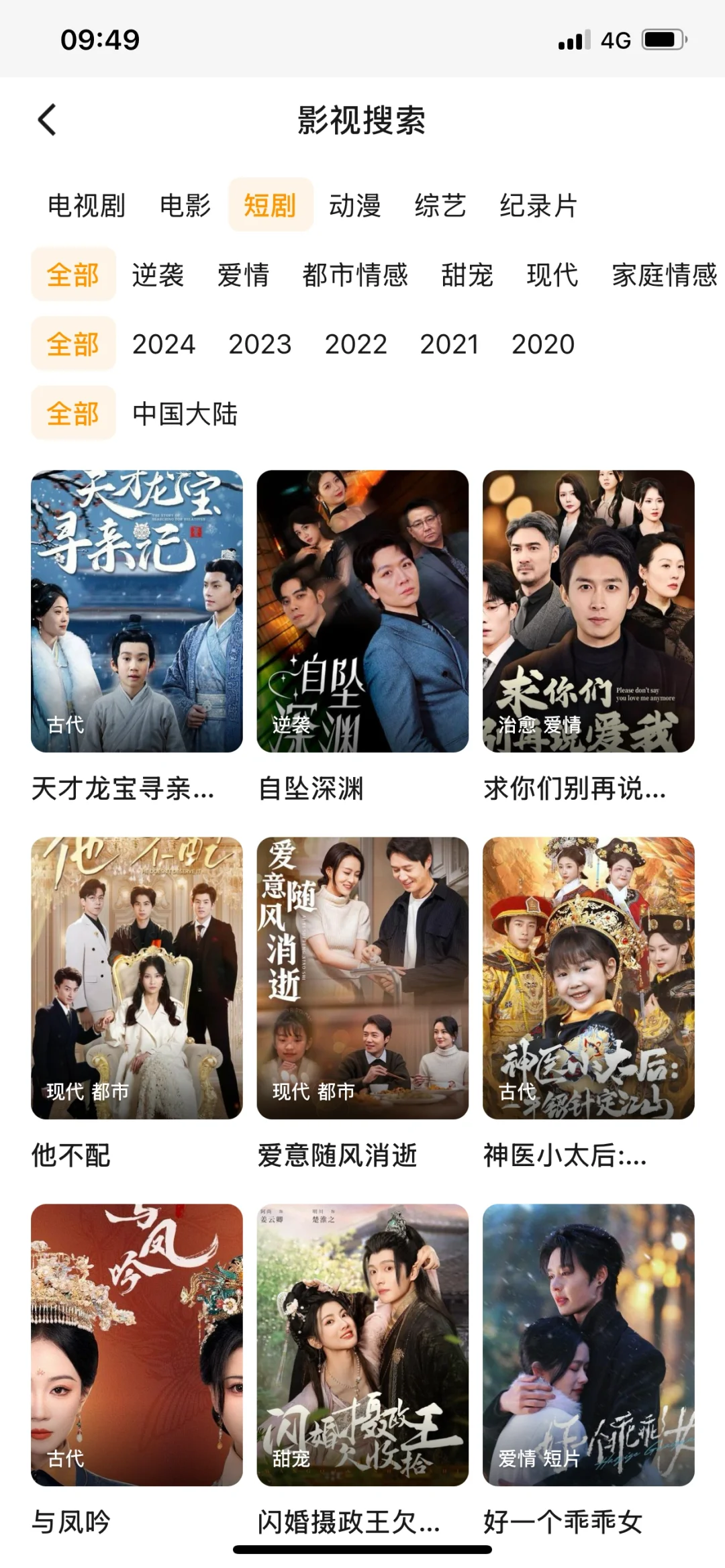Viewport: 725px width, 1568px height.
Task: Choose the 甜宠 genre chip
Action: 467,275
